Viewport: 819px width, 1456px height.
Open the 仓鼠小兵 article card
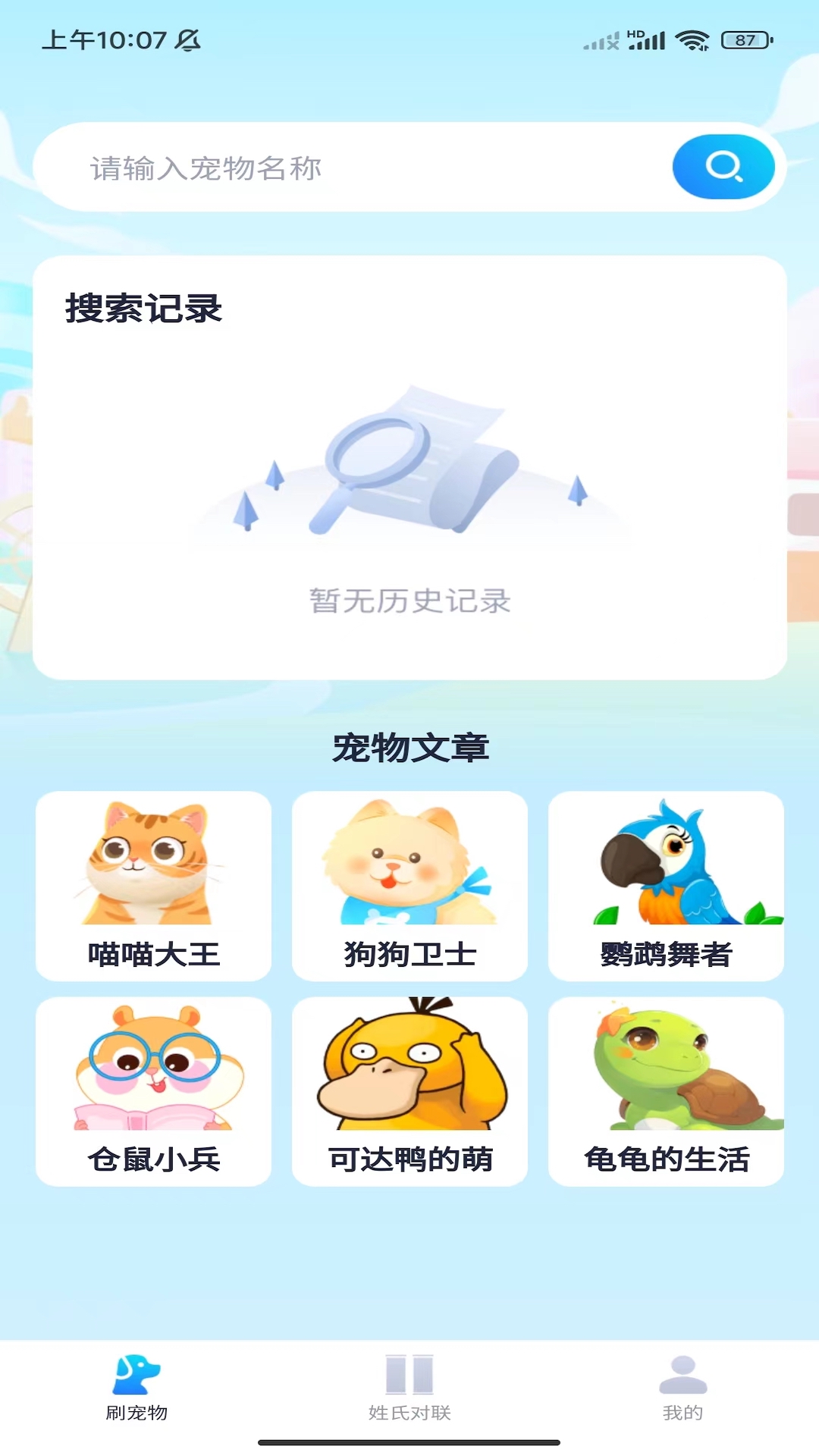point(153,1091)
